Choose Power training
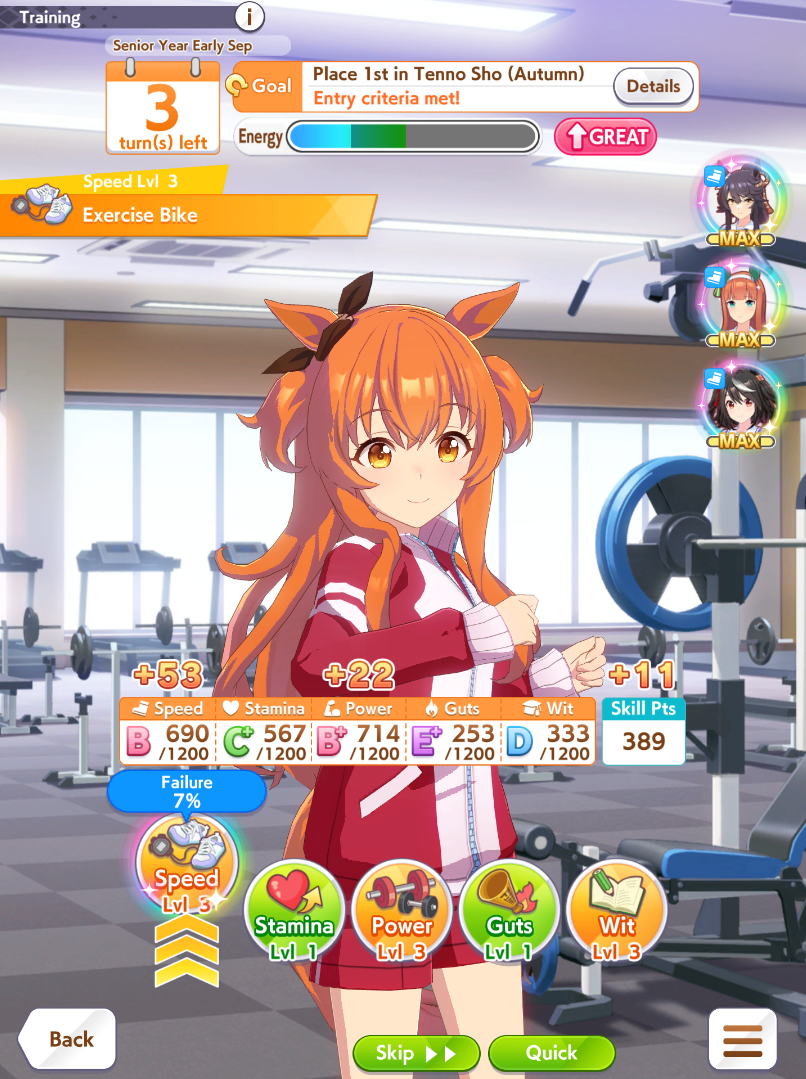 tap(401, 909)
